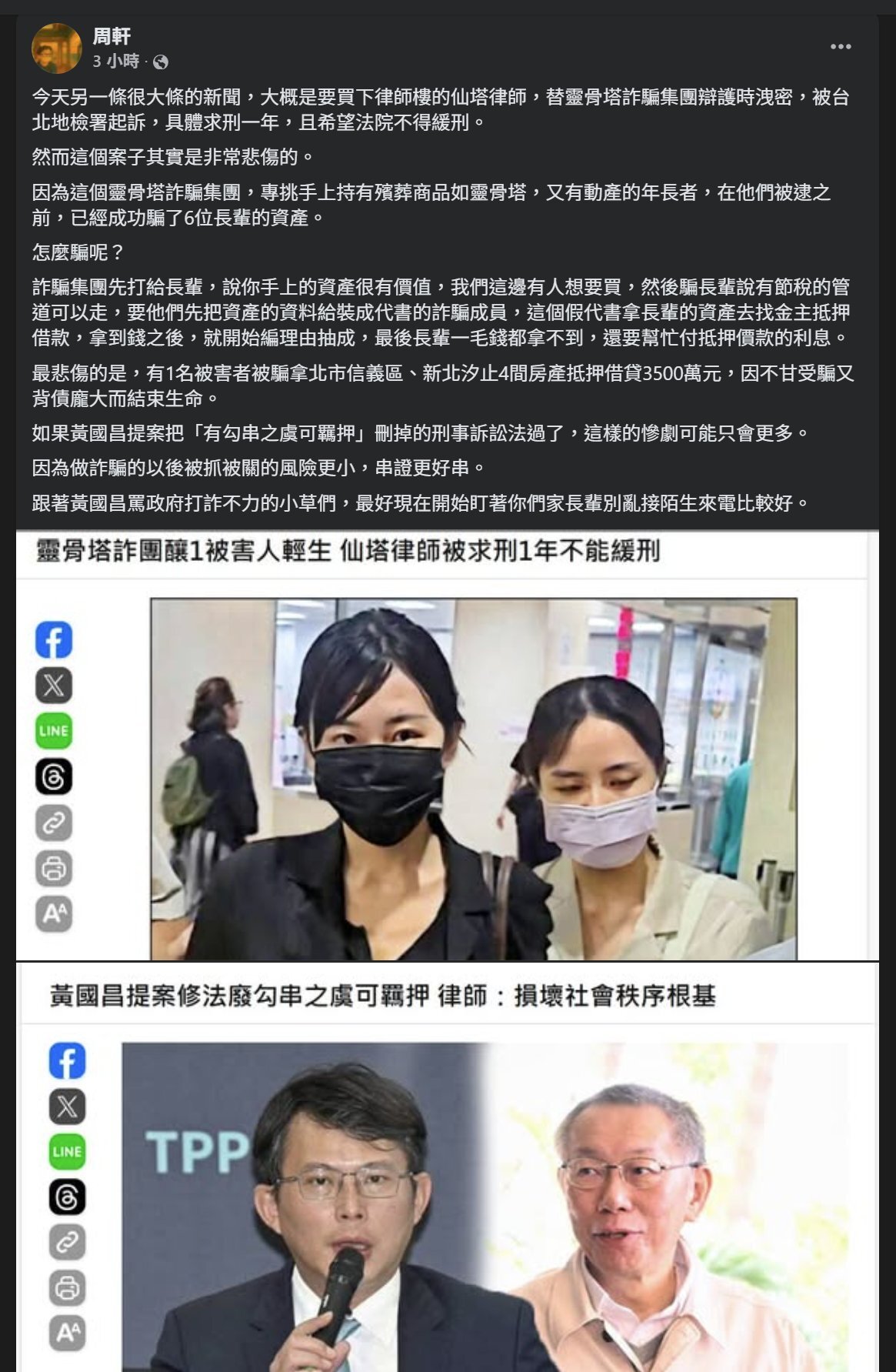This screenshot has width=896, height=1372.
Task: Open the post's three-dot overflow menu
Action: (841, 47)
